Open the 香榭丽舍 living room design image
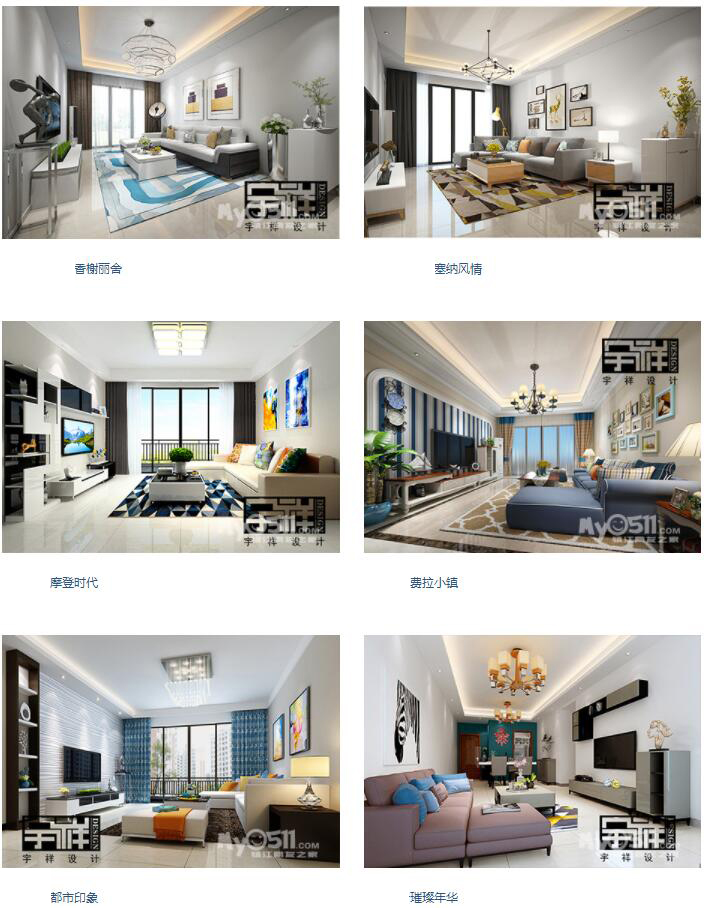 coord(171,122)
